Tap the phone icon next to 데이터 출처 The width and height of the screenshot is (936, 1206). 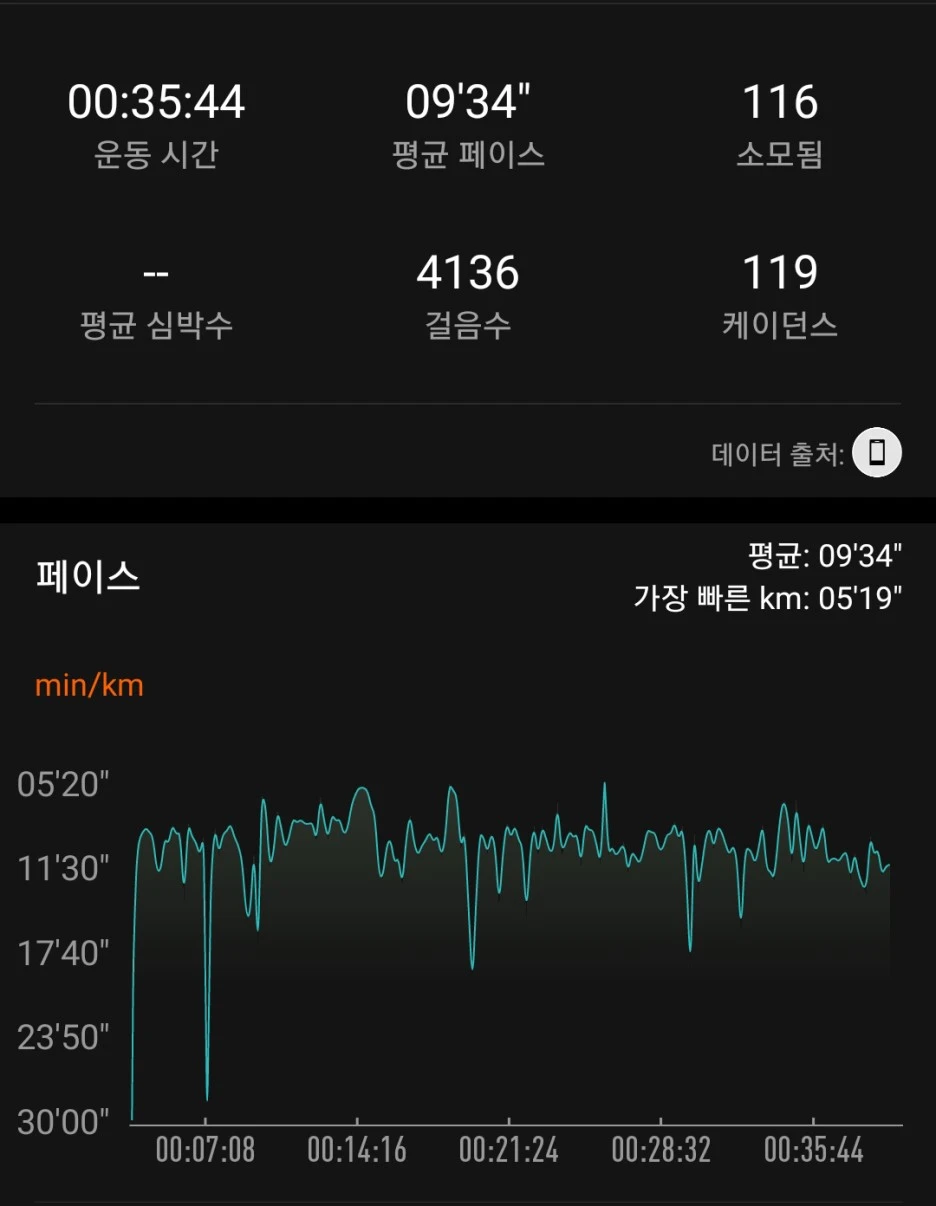pos(875,453)
